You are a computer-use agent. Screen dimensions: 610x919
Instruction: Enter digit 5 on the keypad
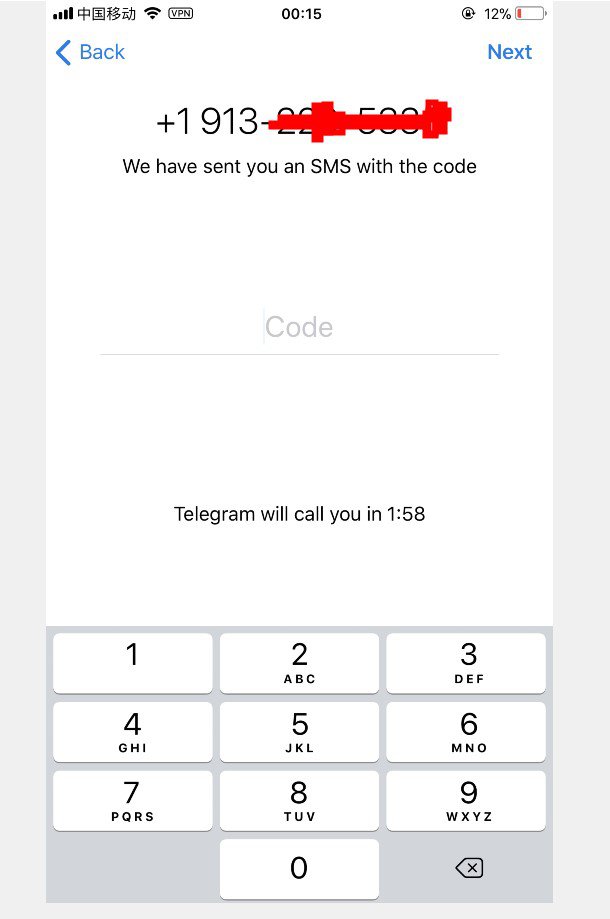[299, 732]
